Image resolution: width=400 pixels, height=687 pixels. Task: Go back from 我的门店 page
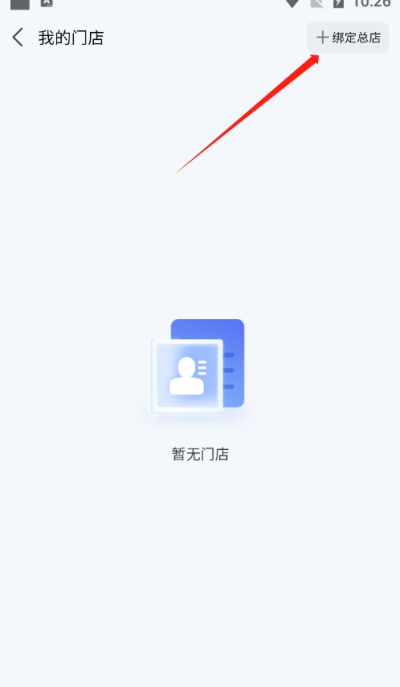pos(18,38)
